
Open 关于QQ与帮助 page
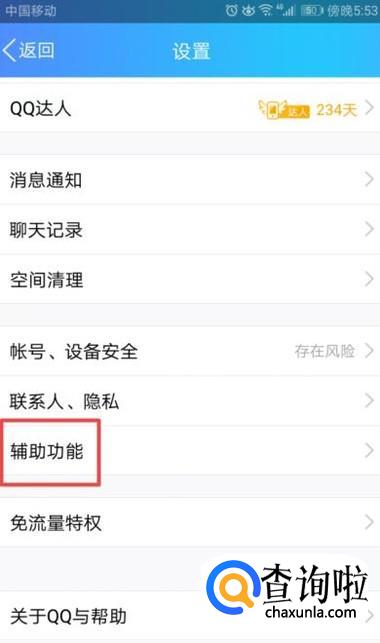190,616
